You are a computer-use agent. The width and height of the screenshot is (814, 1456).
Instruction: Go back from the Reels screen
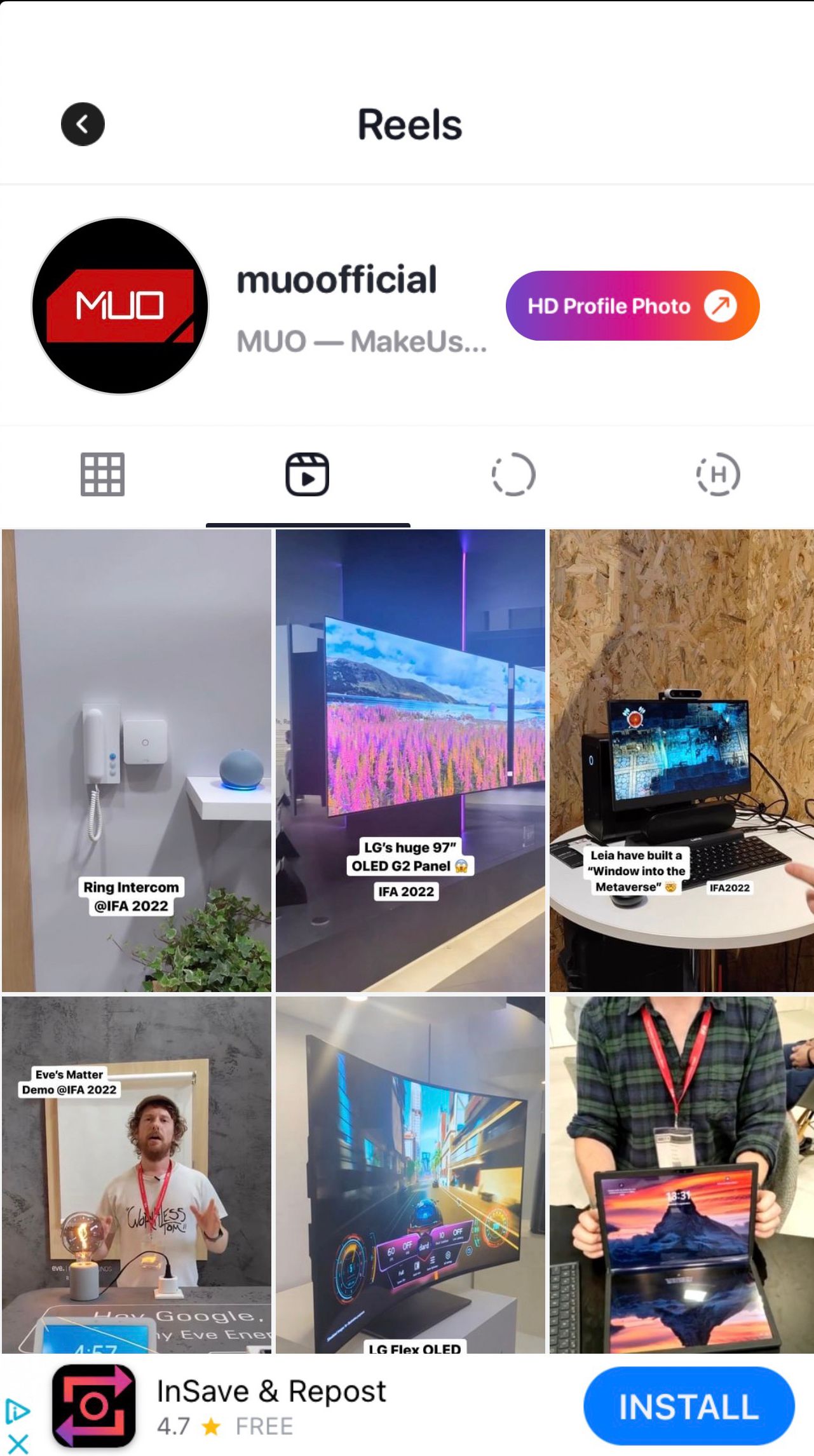click(83, 124)
